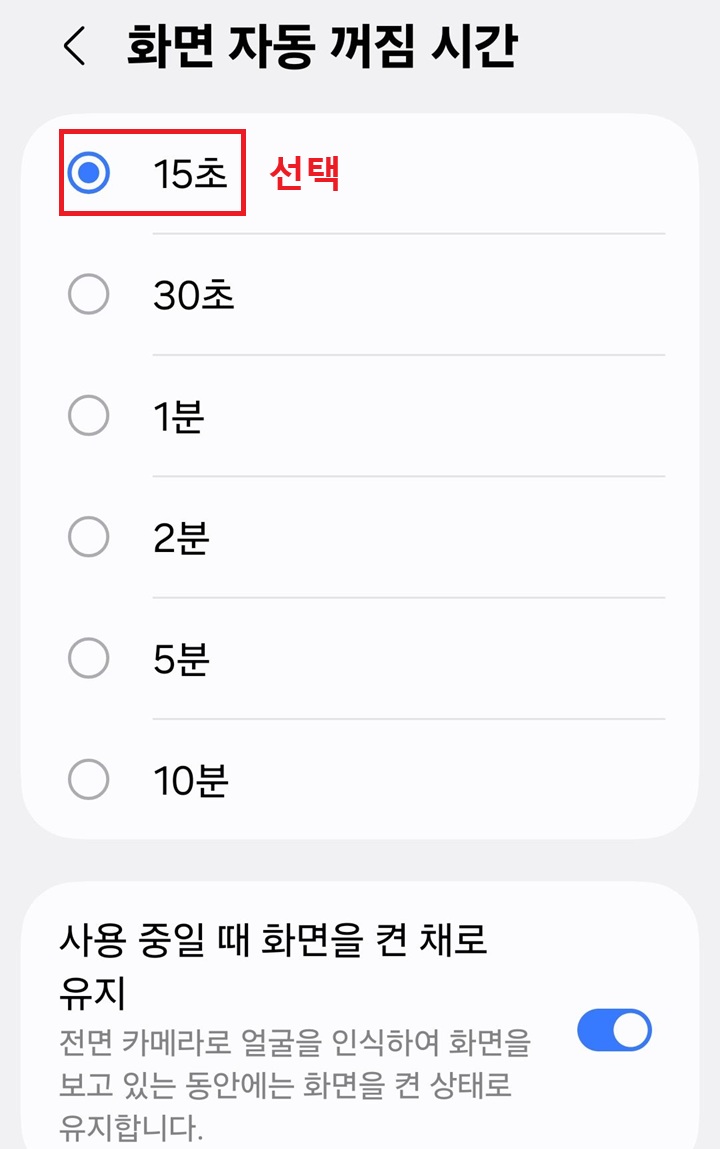
Task: Select the 5분 radio button
Action: click(x=89, y=659)
